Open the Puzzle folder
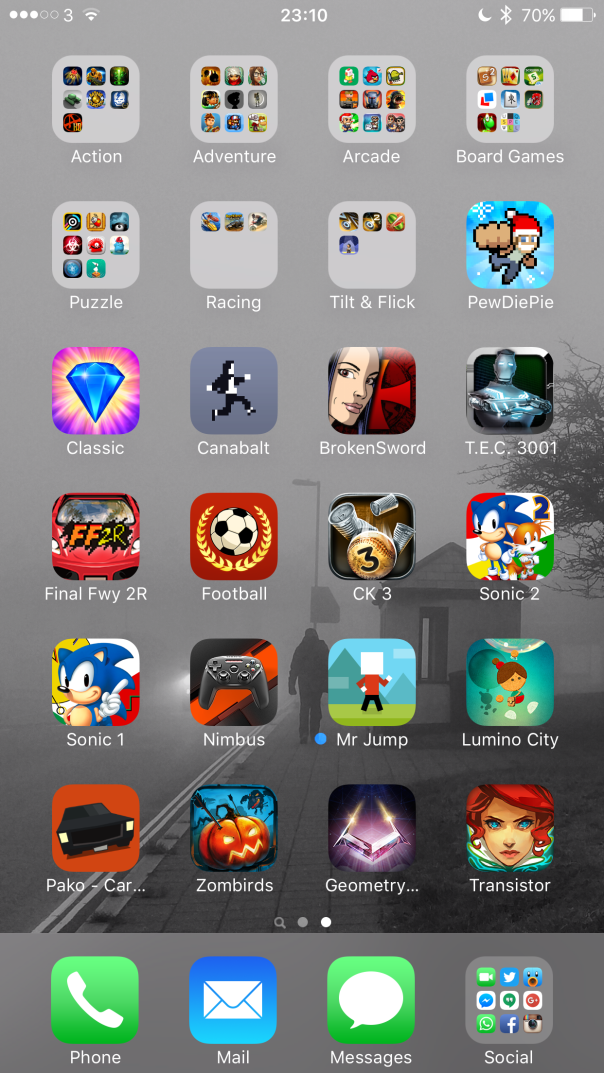Screen dimensions: 604x1073 pyautogui.click(x=96, y=245)
